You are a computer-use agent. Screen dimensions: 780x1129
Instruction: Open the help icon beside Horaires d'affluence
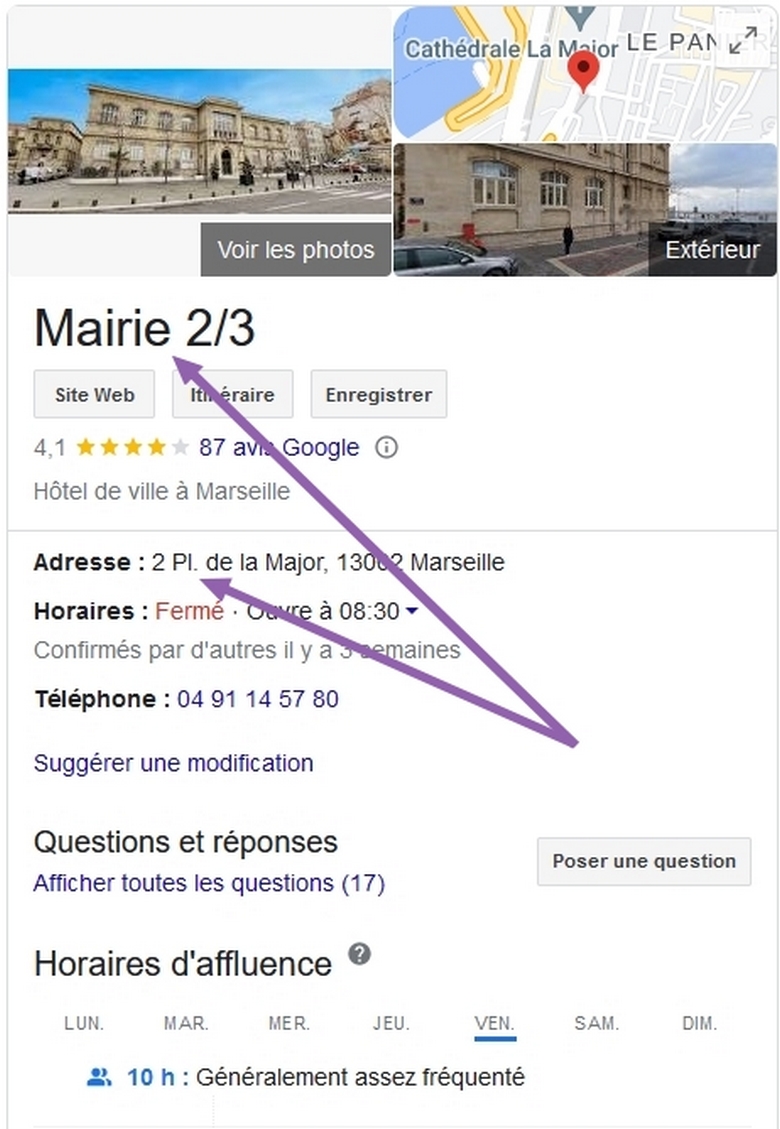click(360, 957)
